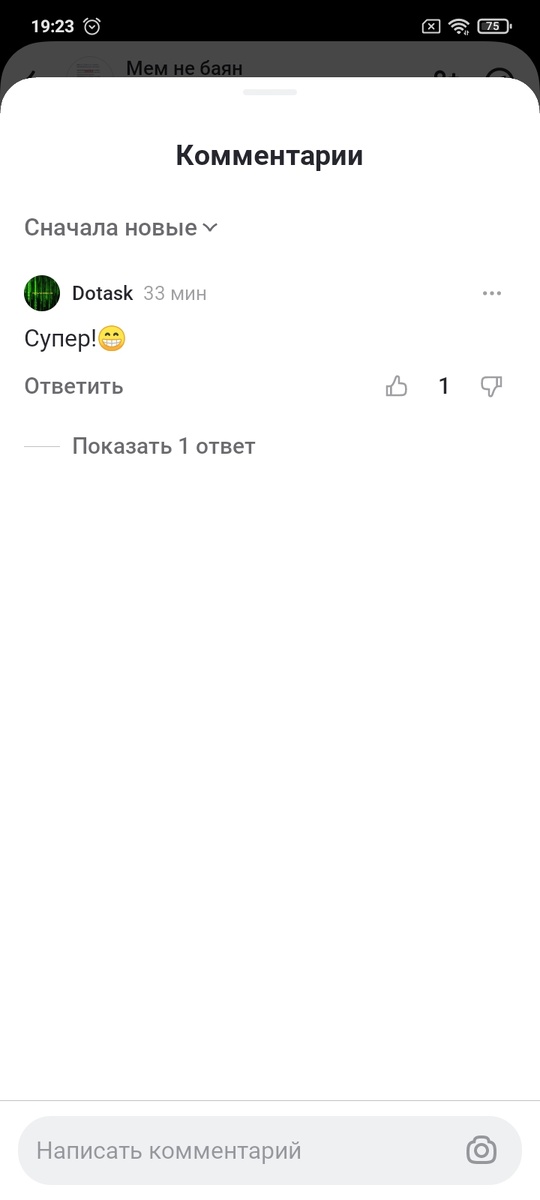Screen dimensions: 540x1200
Task: Open the three-dot menu on Dotask's comment
Action: (x=492, y=293)
